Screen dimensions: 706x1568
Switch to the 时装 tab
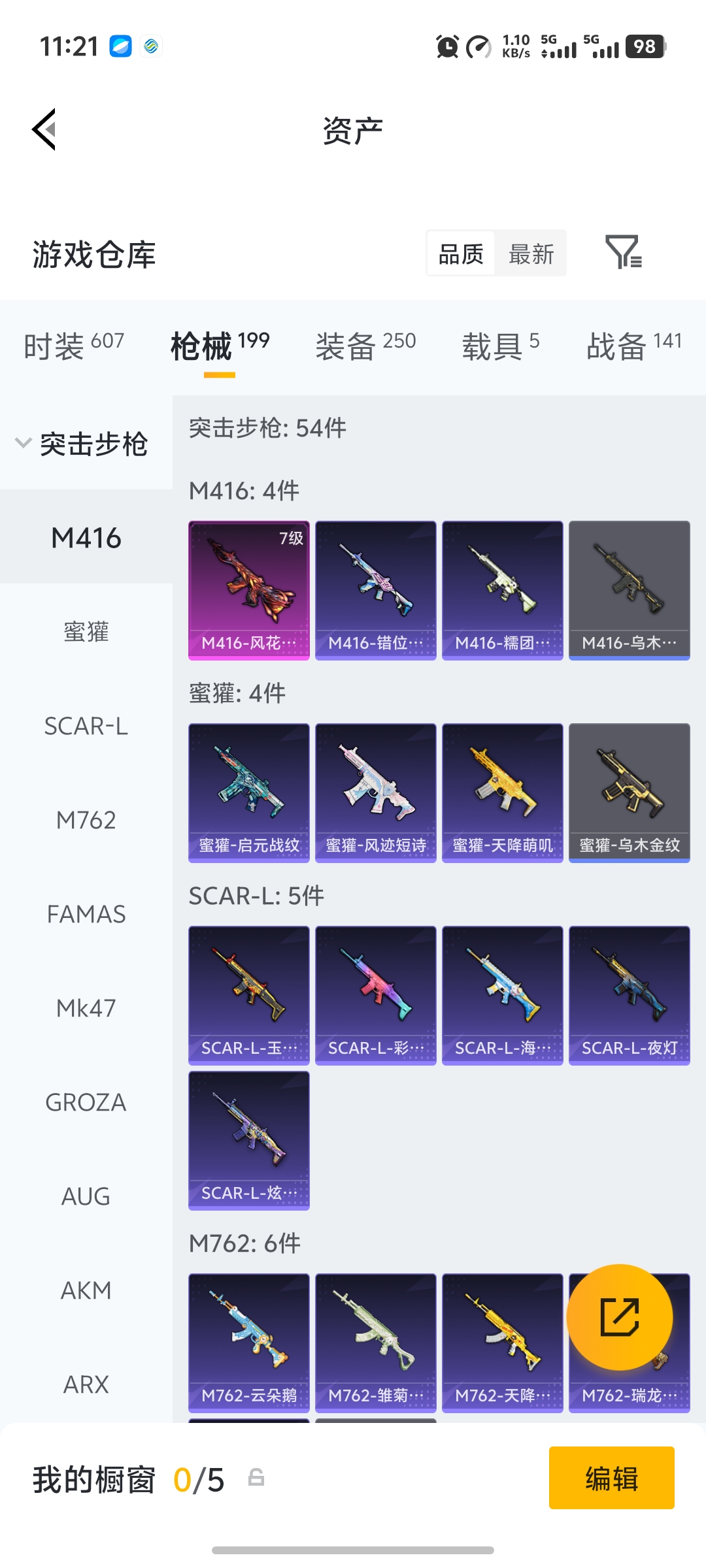coord(73,345)
